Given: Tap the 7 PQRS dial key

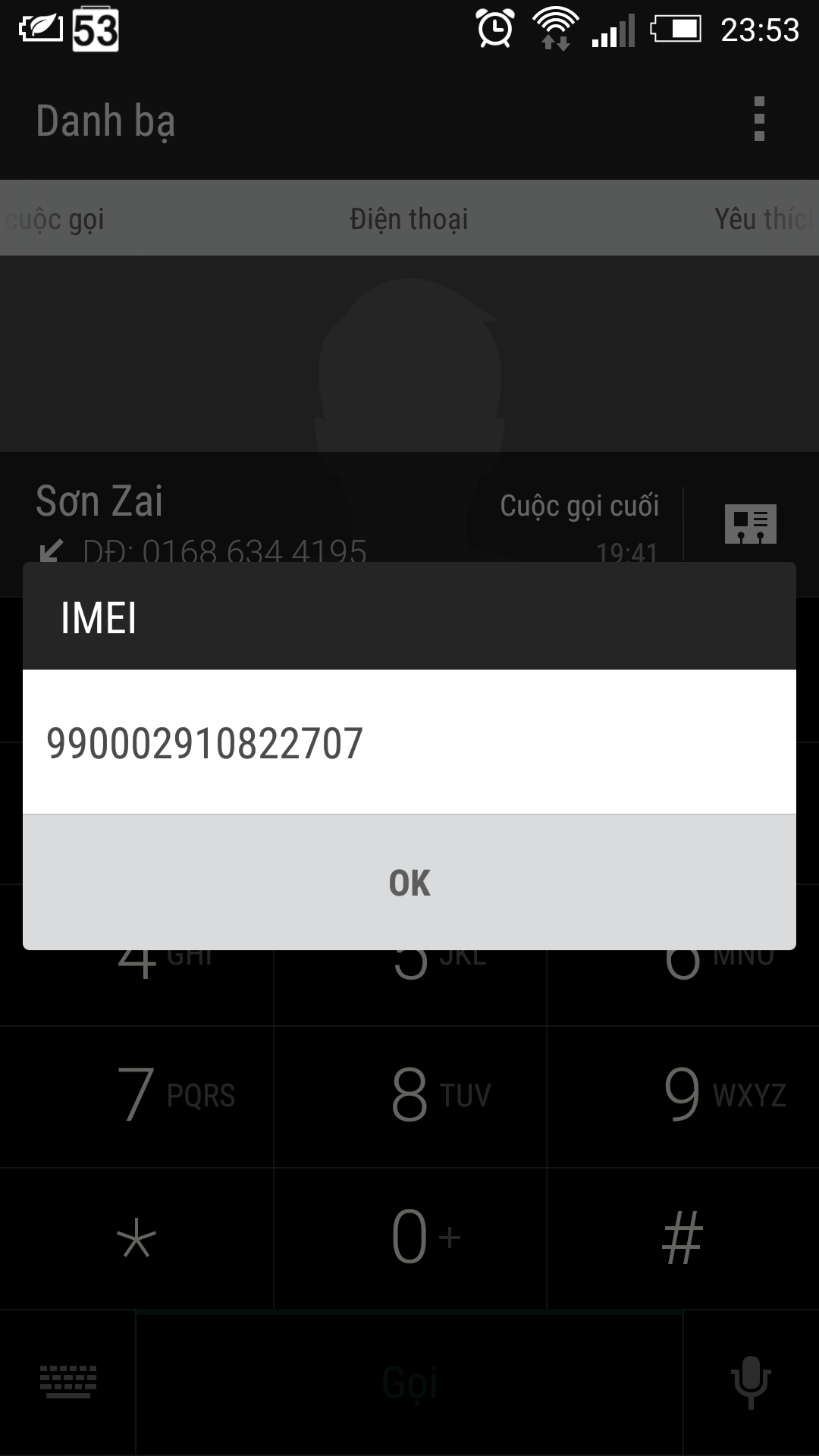Looking at the screenshot, I should coord(136,1097).
